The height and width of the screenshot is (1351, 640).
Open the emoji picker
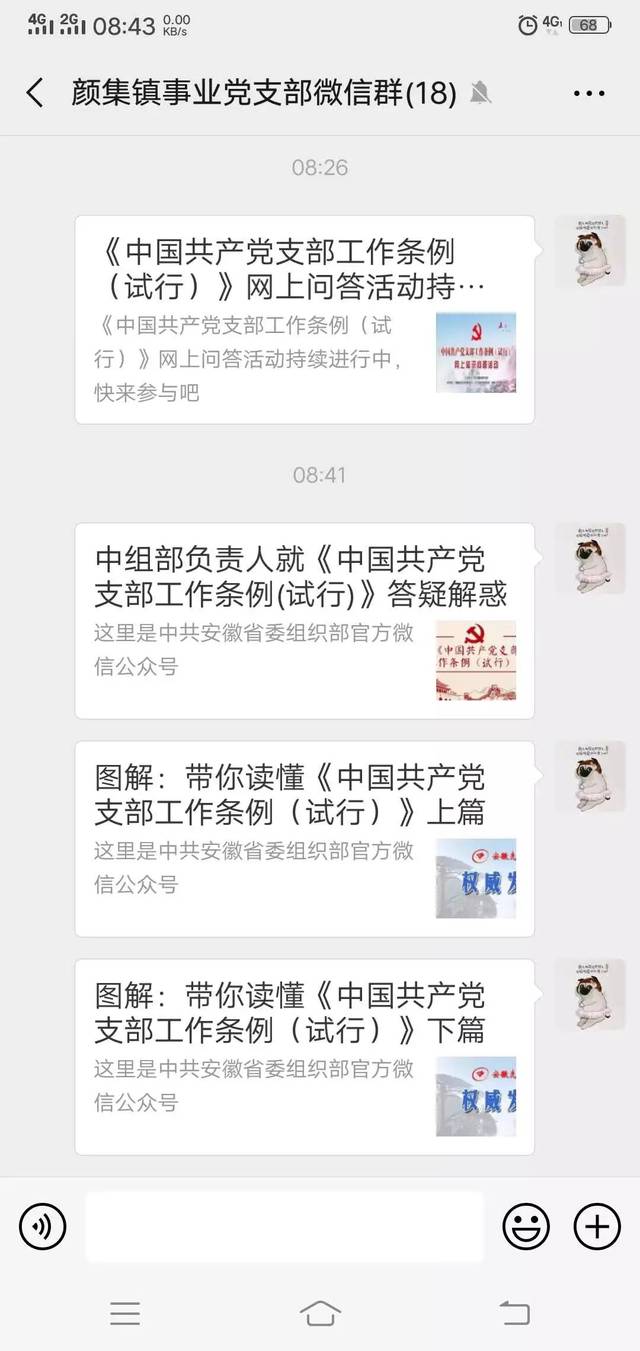click(x=526, y=1226)
